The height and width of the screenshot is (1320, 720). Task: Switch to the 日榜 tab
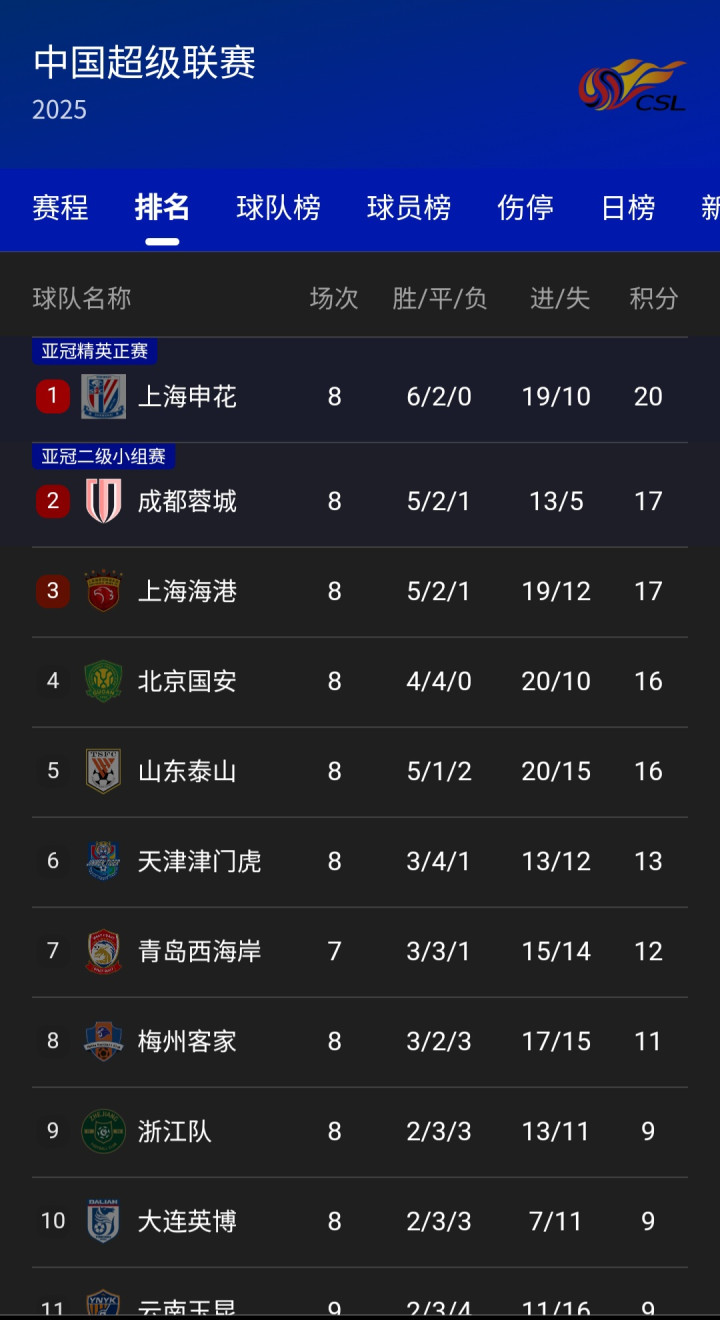tap(628, 207)
